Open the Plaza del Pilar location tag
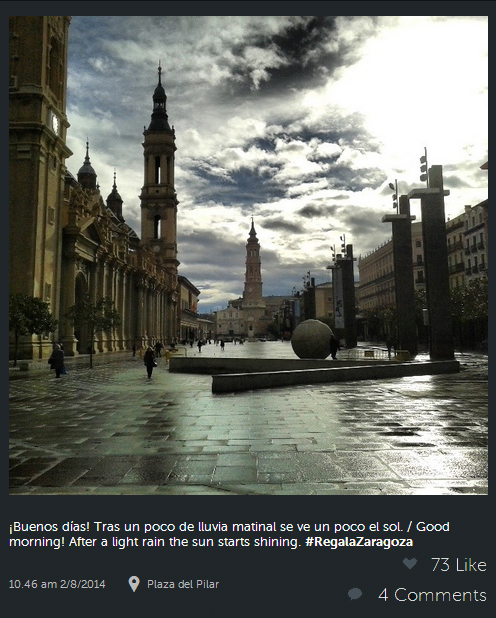 (x=183, y=584)
